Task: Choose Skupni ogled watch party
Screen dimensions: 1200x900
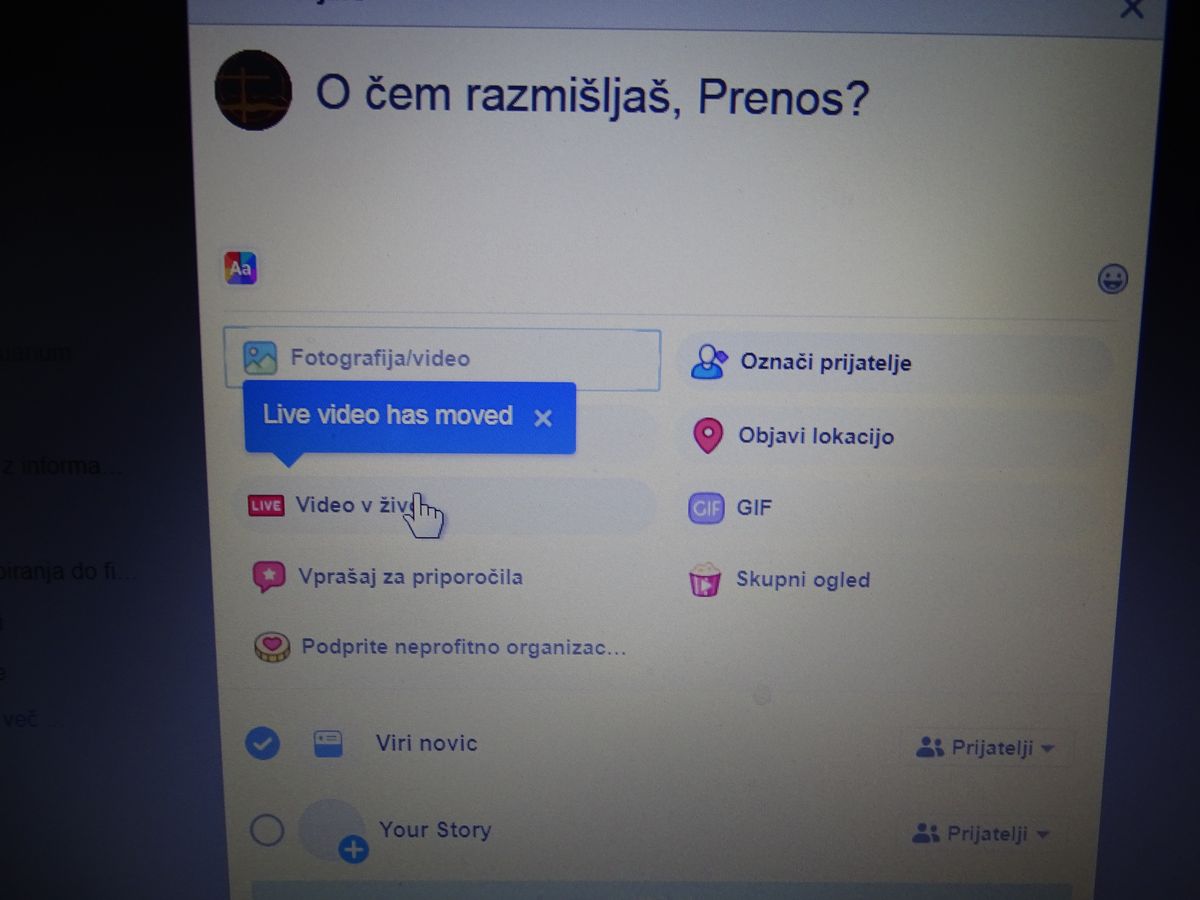Action: point(802,580)
